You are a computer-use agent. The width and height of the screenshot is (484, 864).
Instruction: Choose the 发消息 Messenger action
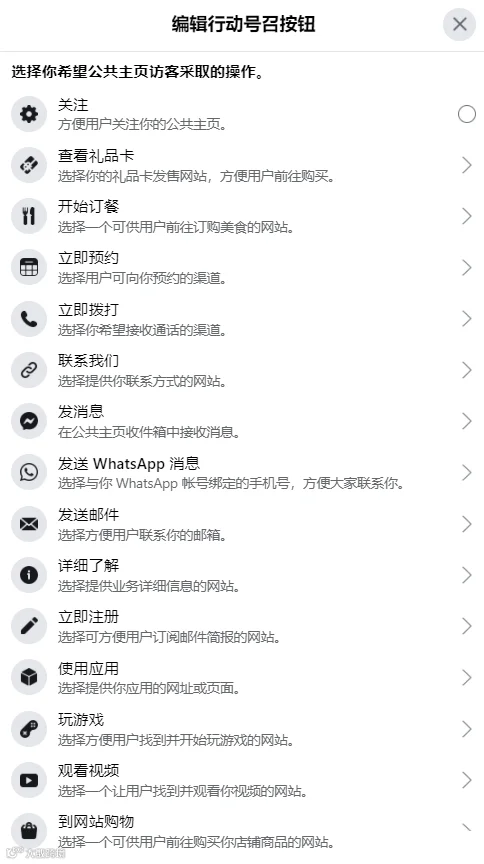[x=242, y=421]
